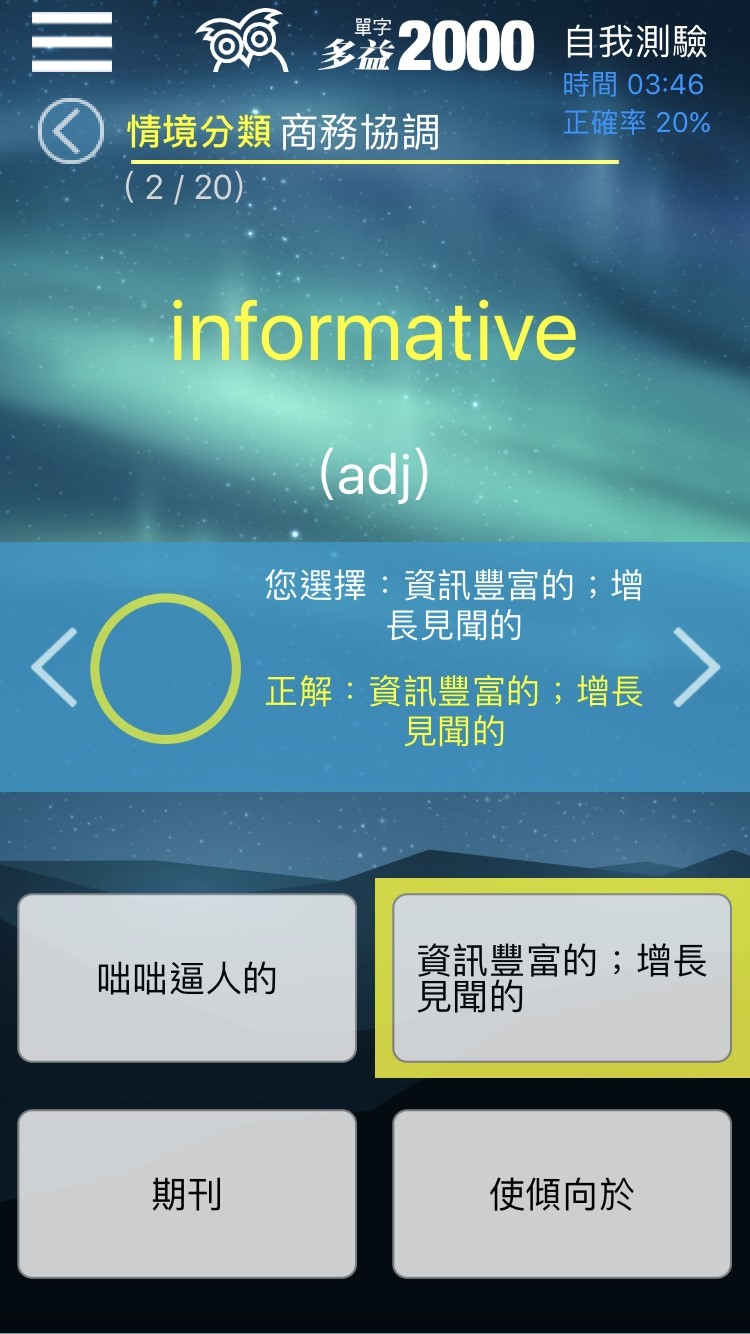Select answer 使傾向於
This screenshot has width=750, height=1334.
pos(561,1193)
